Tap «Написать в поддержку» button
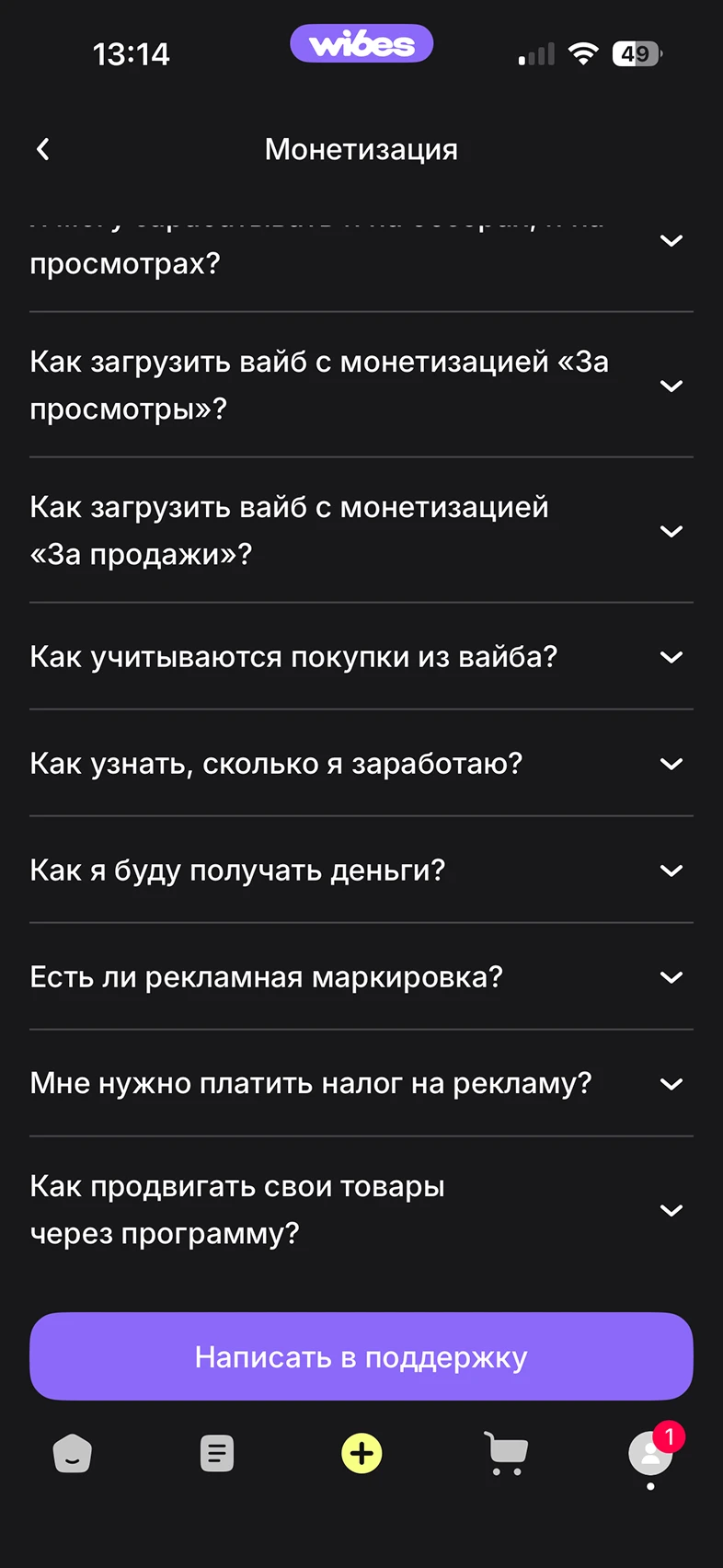This screenshot has height=1568, width=723. [x=361, y=1355]
